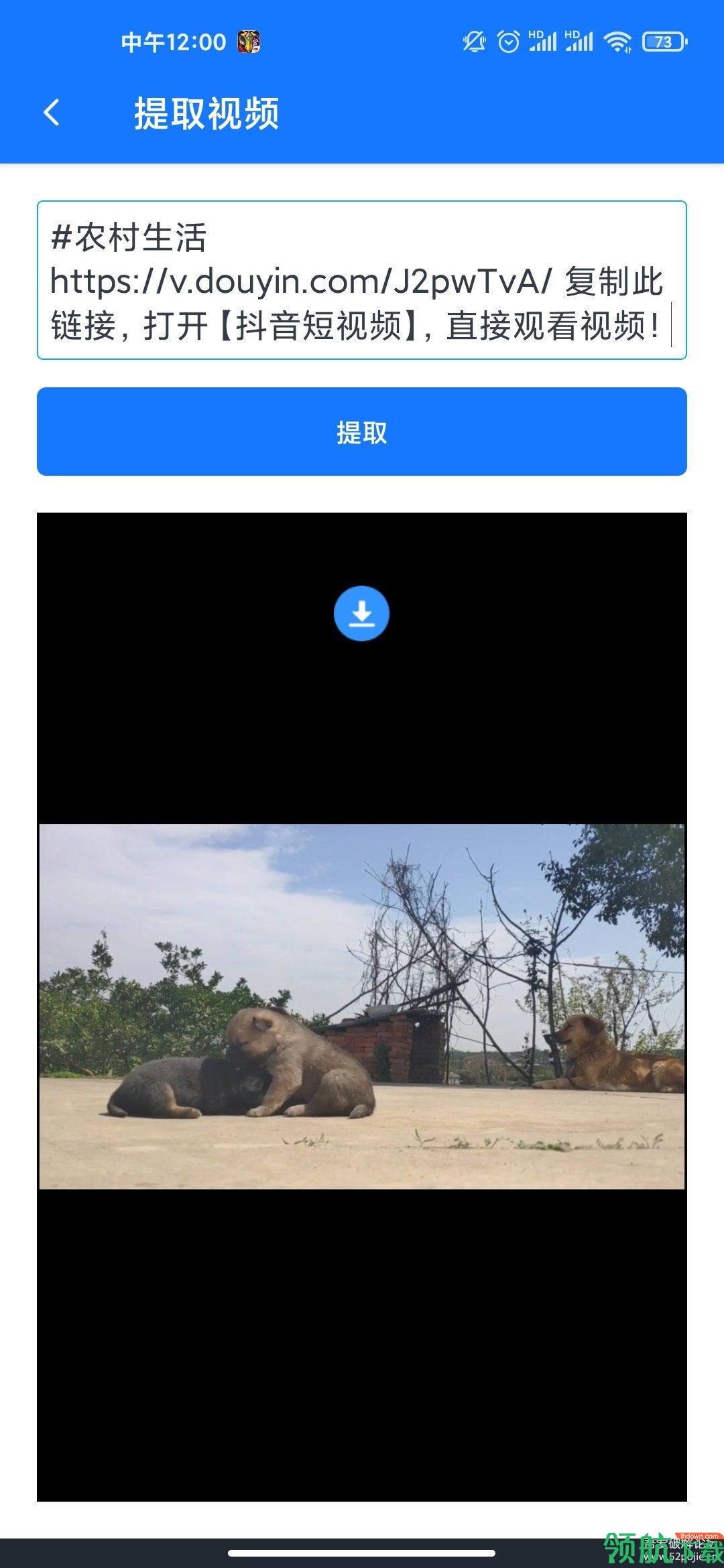This screenshot has height=1568, width=724.
Task: Go back using the top-left arrow
Action: tap(52, 113)
